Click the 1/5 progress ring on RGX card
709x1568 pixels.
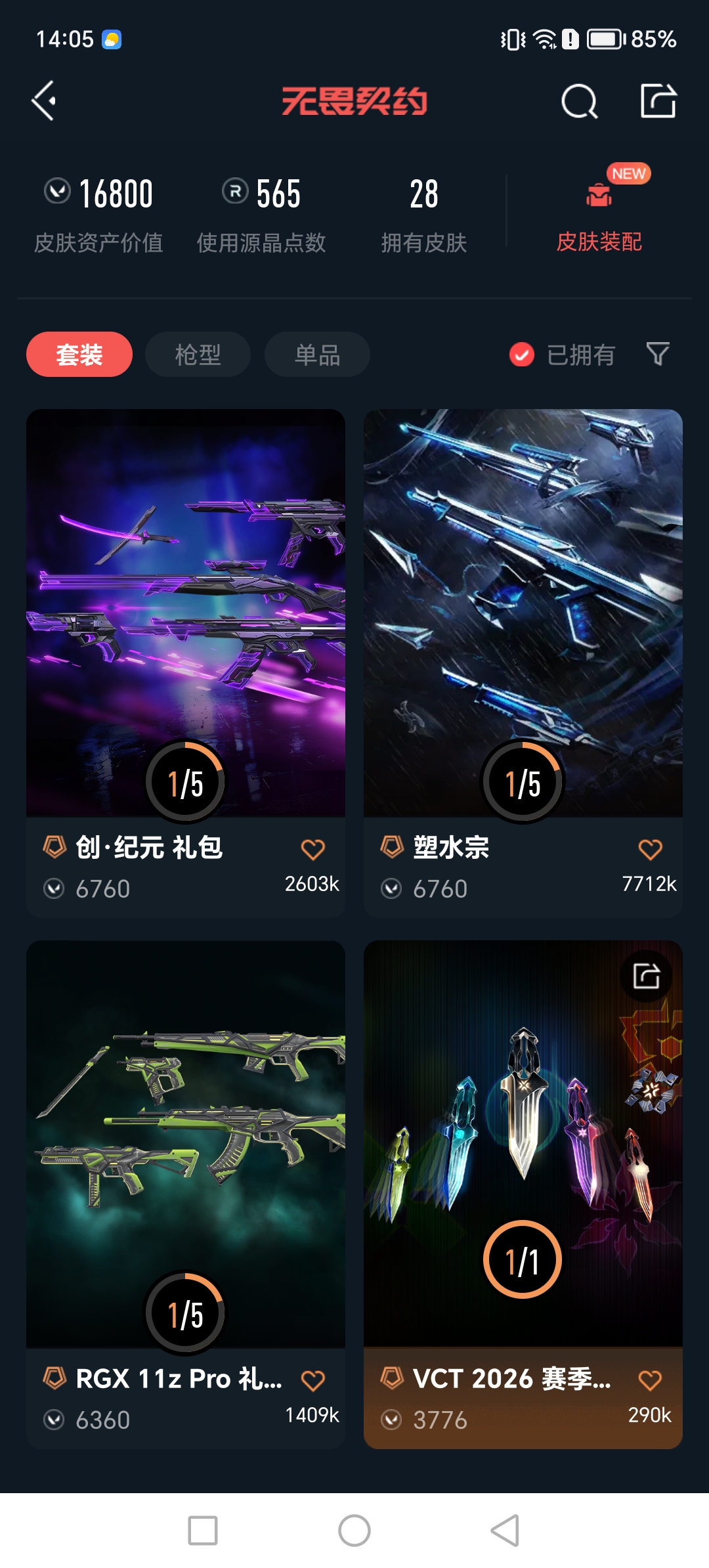tap(186, 1311)
